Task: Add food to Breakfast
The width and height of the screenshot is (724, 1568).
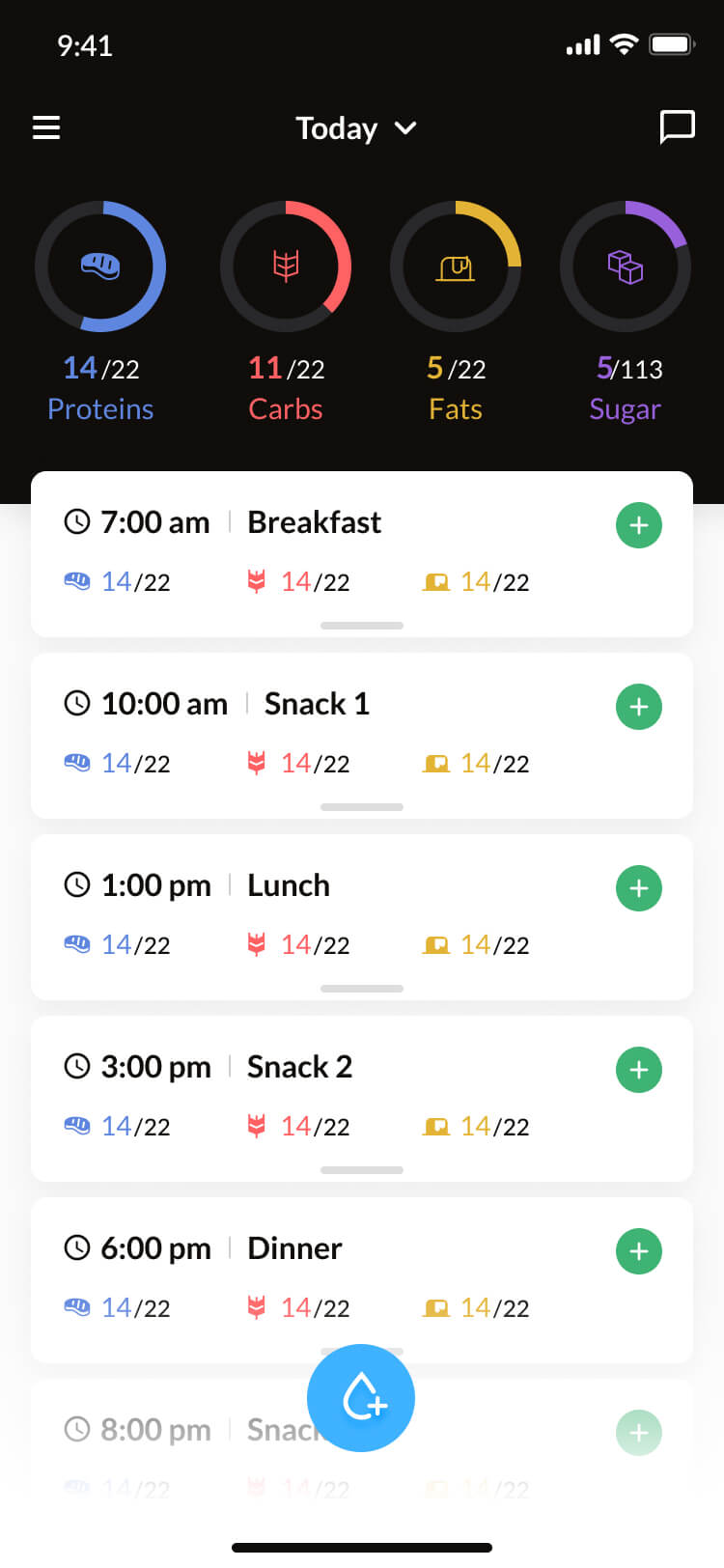Action: point(638,525)
